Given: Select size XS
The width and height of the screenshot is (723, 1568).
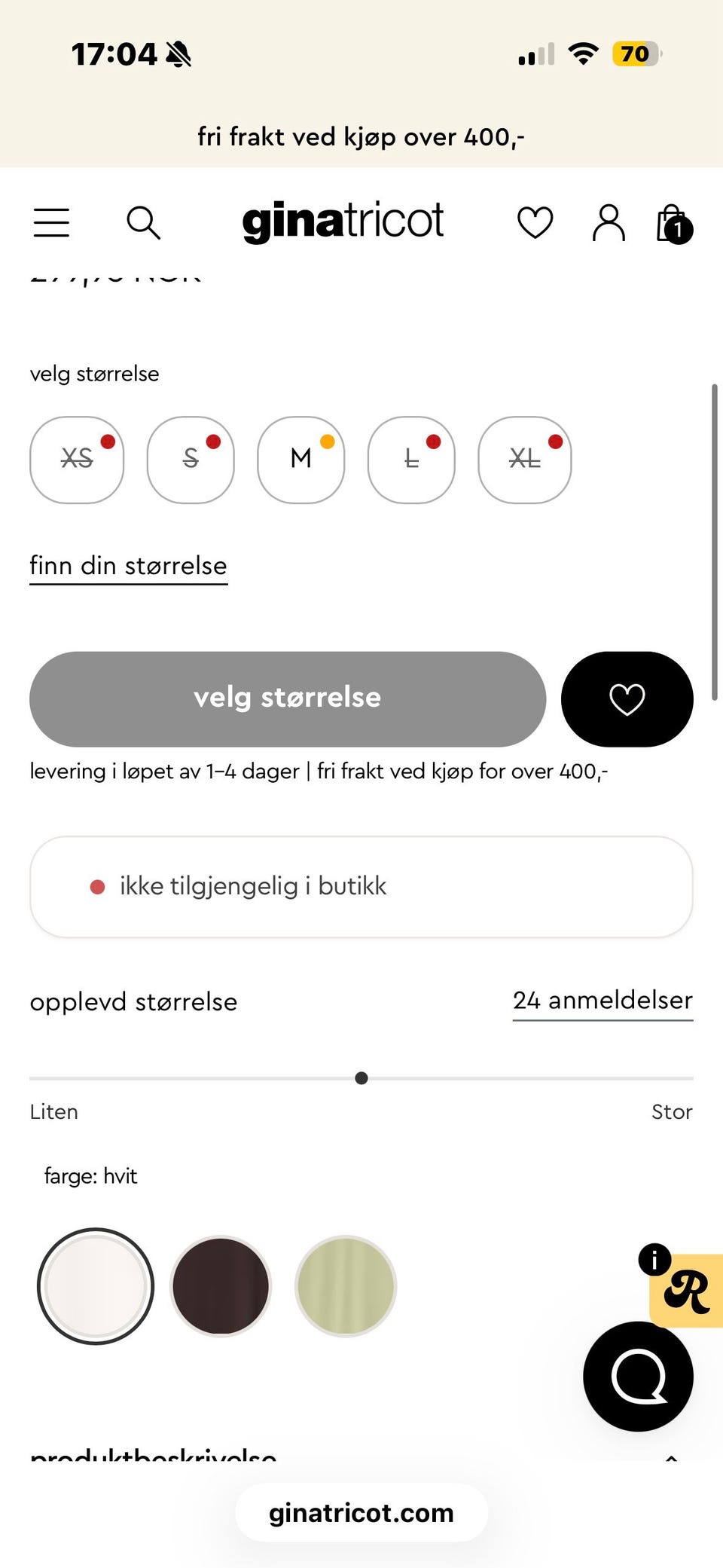Looking at the screenshot, I should tap(77, 460).
